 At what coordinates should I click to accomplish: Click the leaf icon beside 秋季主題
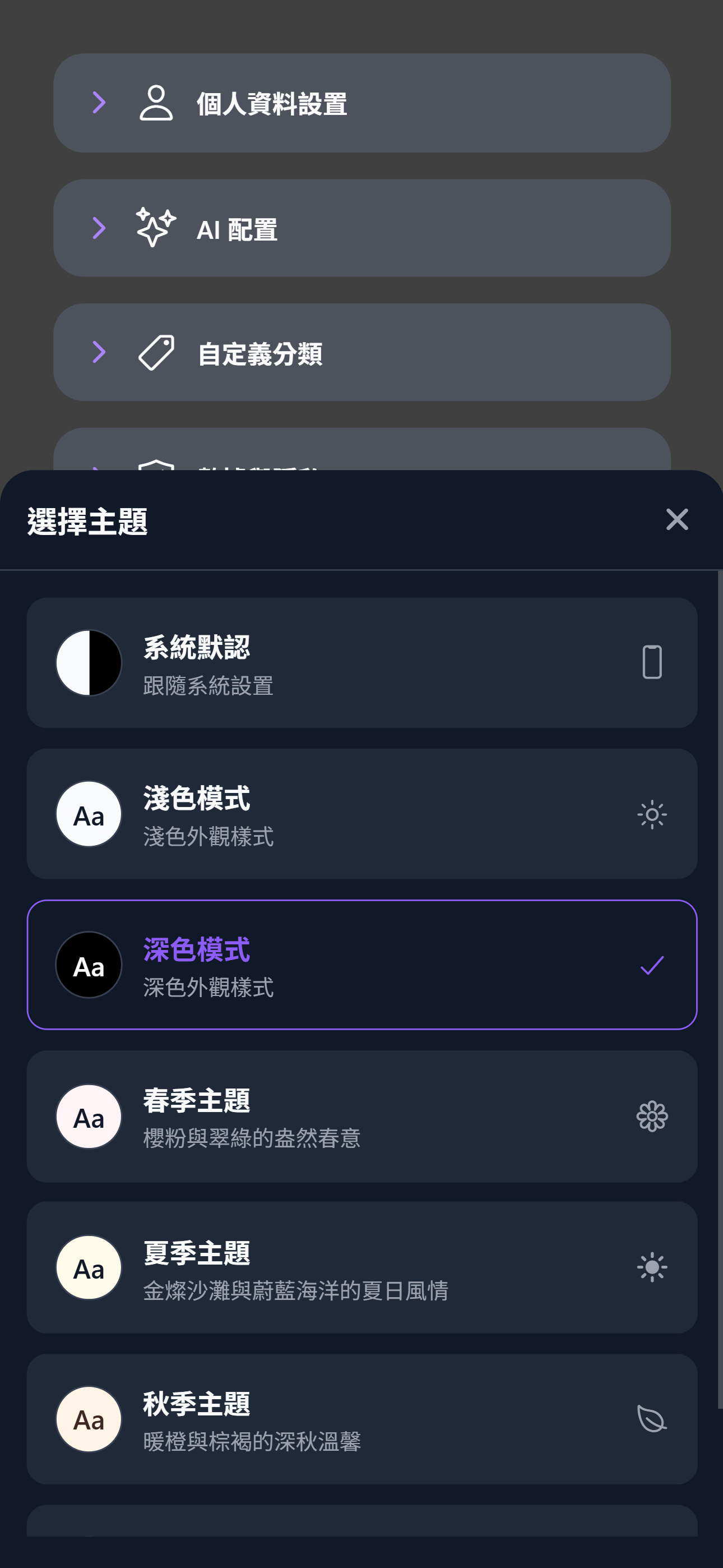(651, 1419)
